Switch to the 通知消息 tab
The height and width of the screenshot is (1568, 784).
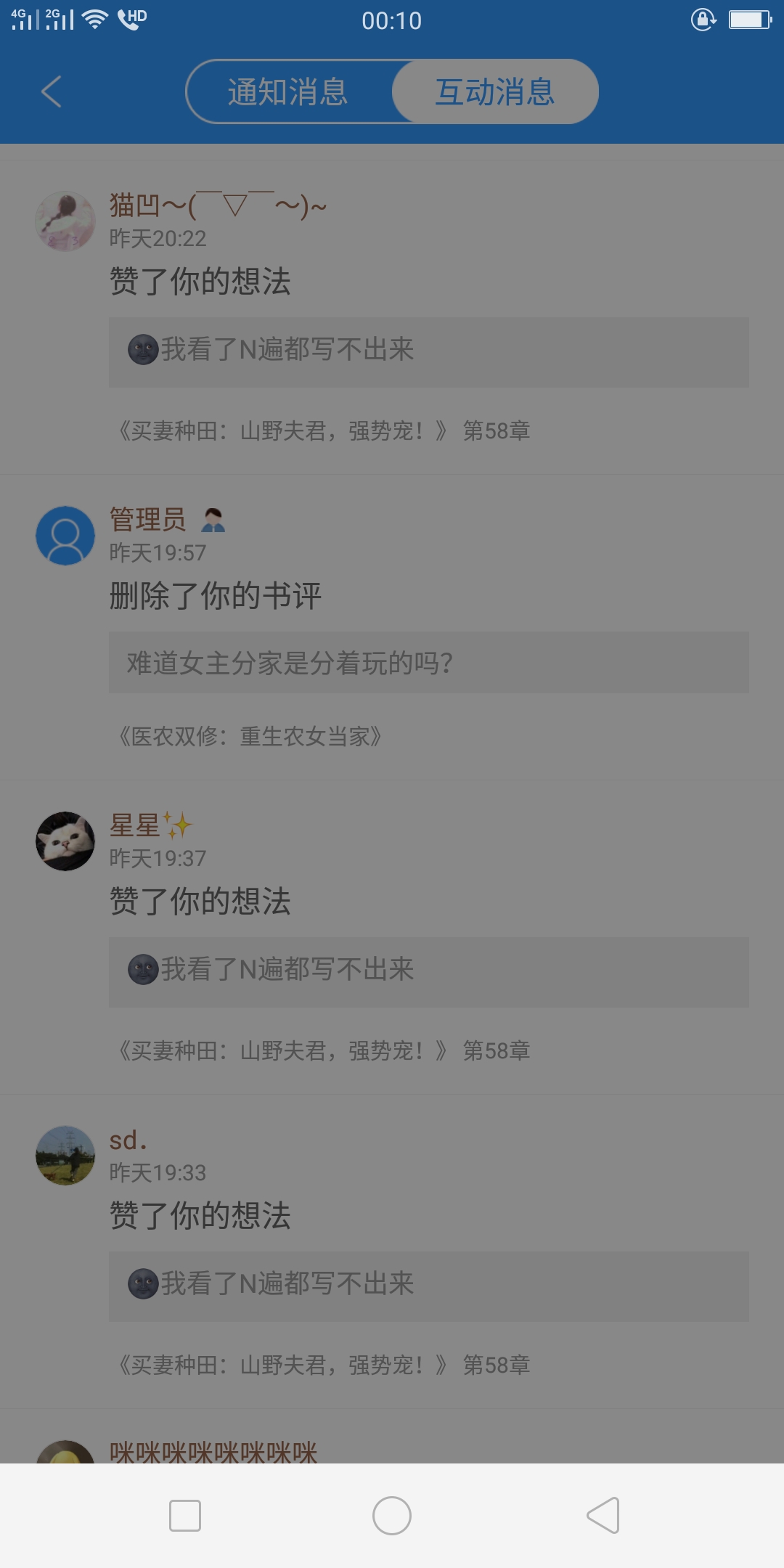click(x=288, y=92)
